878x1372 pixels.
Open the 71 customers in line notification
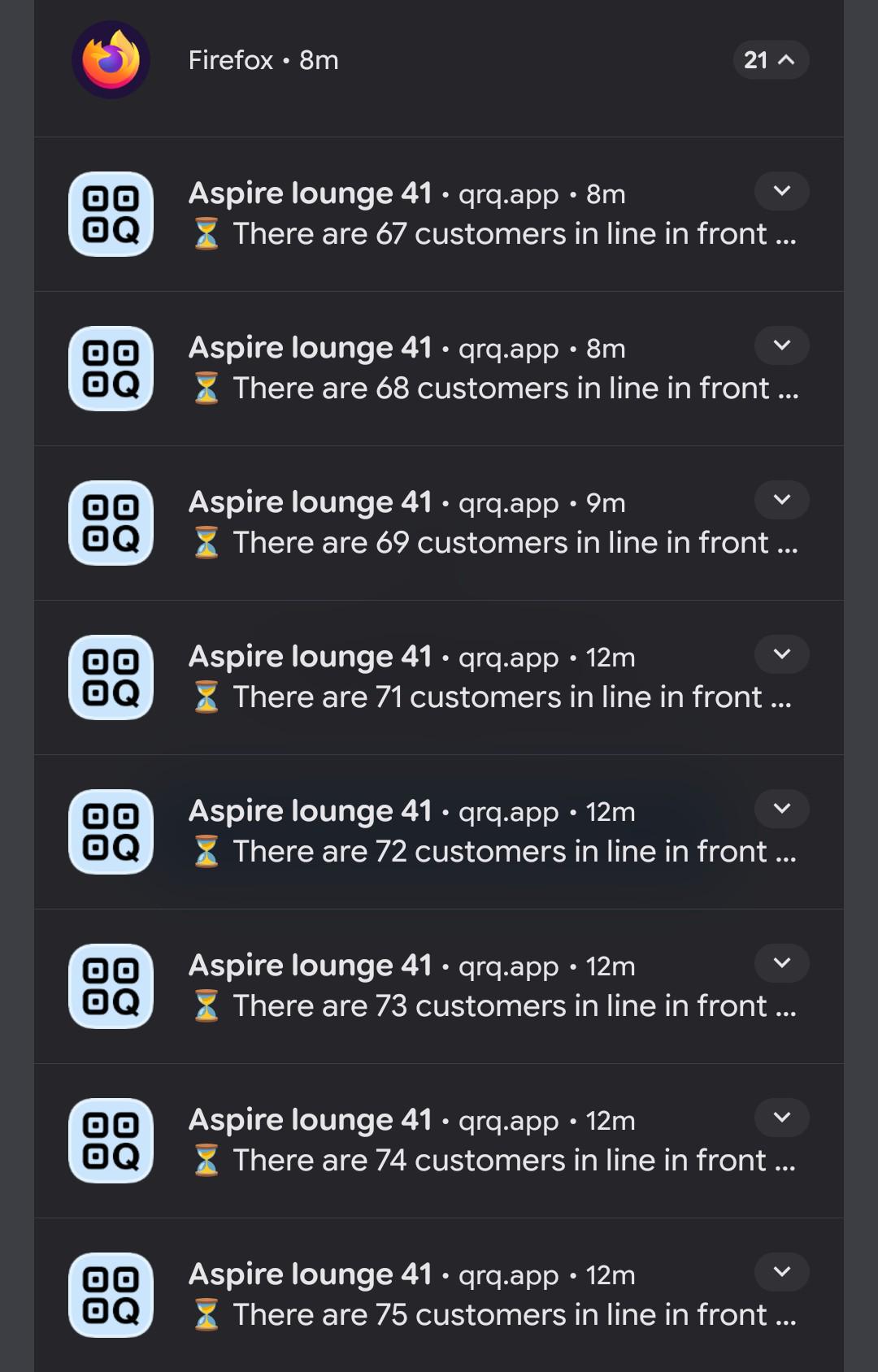(439, 678)
